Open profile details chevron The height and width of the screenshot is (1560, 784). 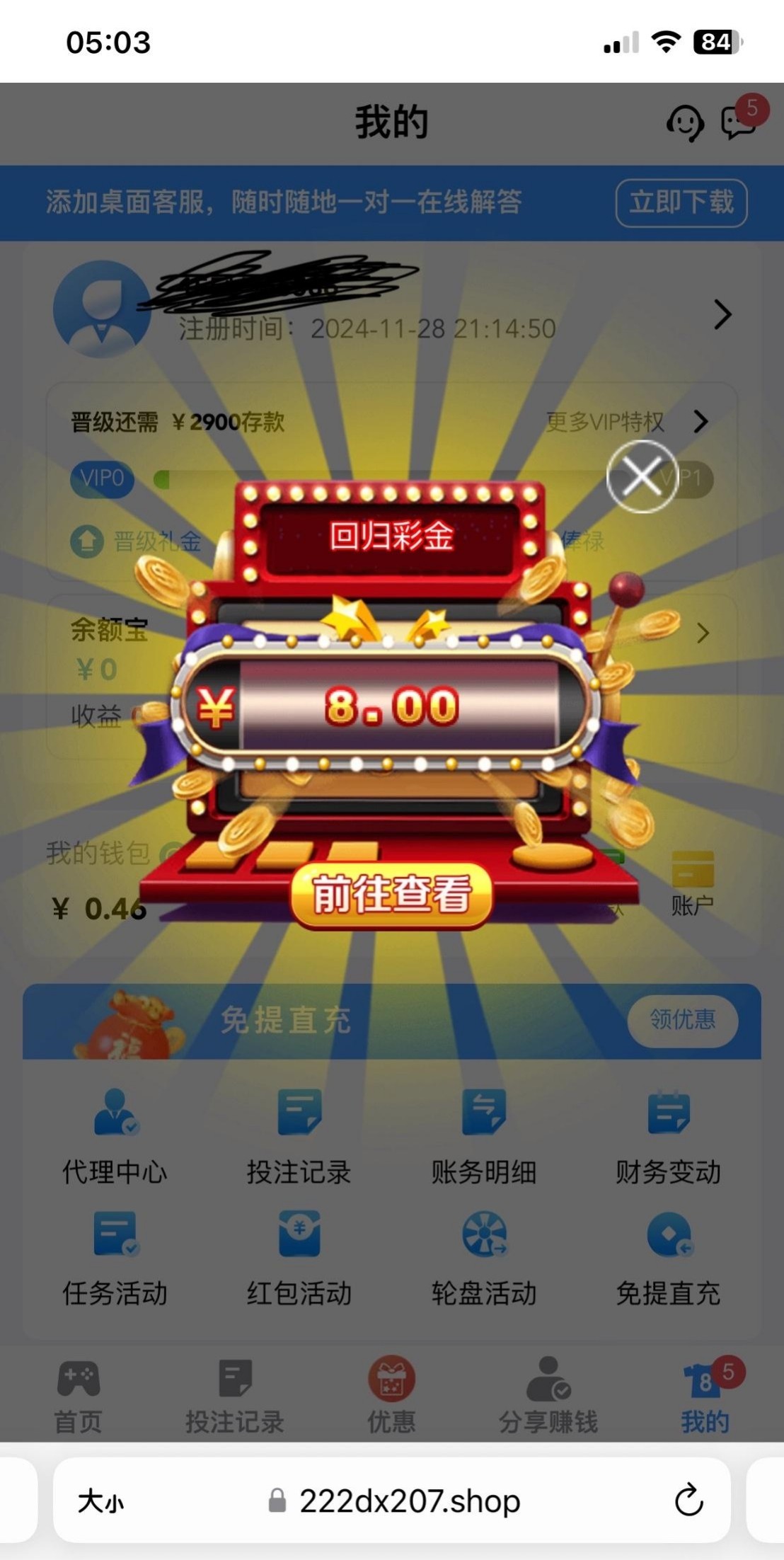point(722,315)
